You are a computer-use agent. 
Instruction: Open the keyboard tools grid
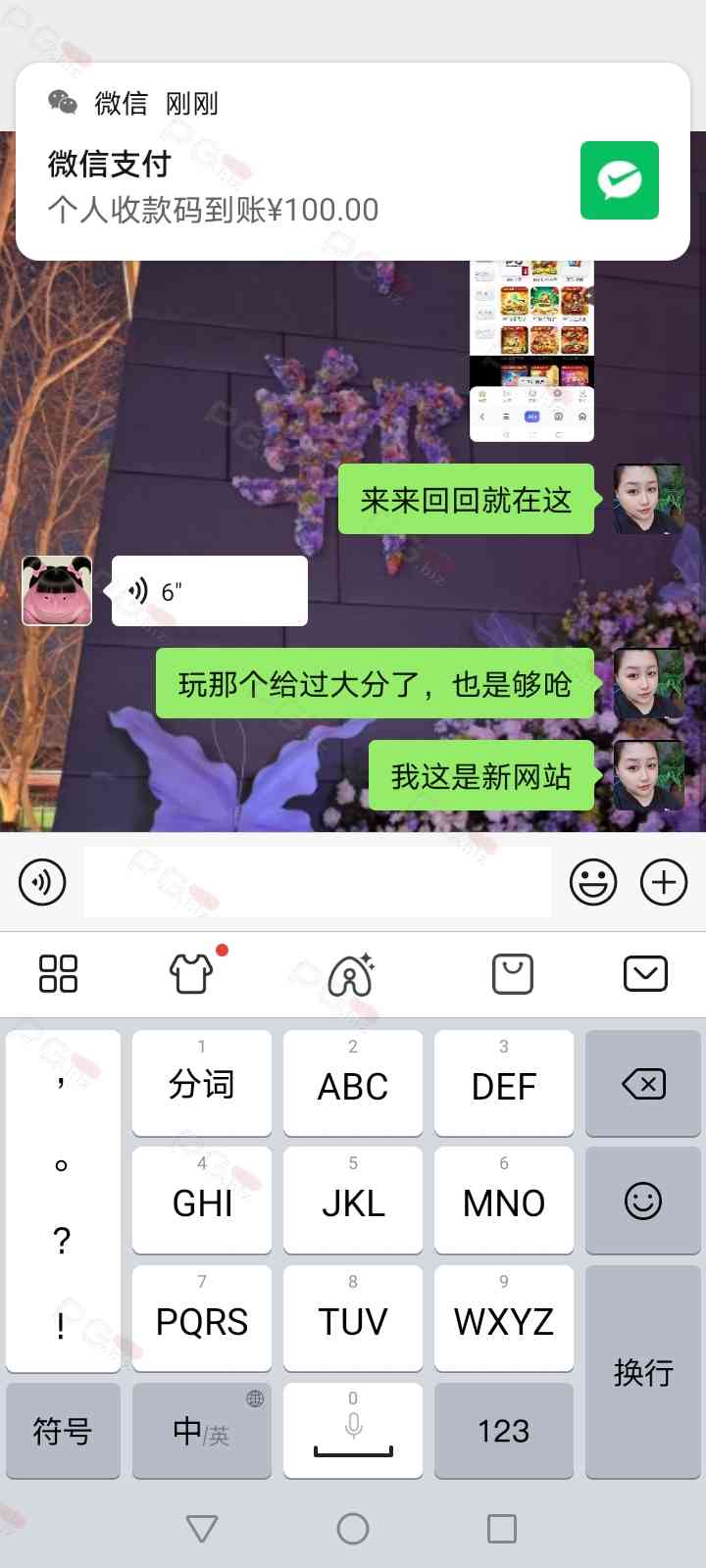(x=58, y=974)
